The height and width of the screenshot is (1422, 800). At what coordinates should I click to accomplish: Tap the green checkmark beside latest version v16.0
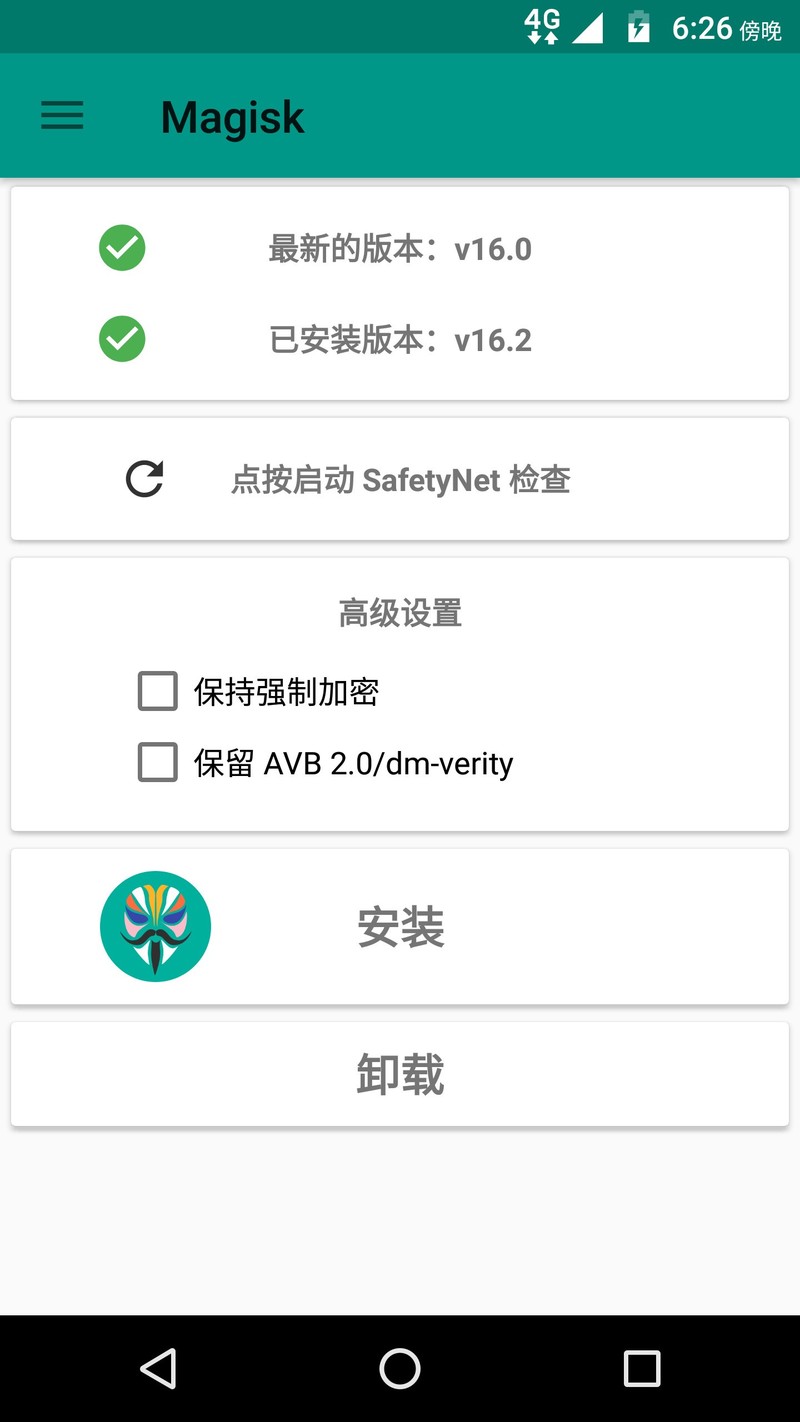[122, 248]
